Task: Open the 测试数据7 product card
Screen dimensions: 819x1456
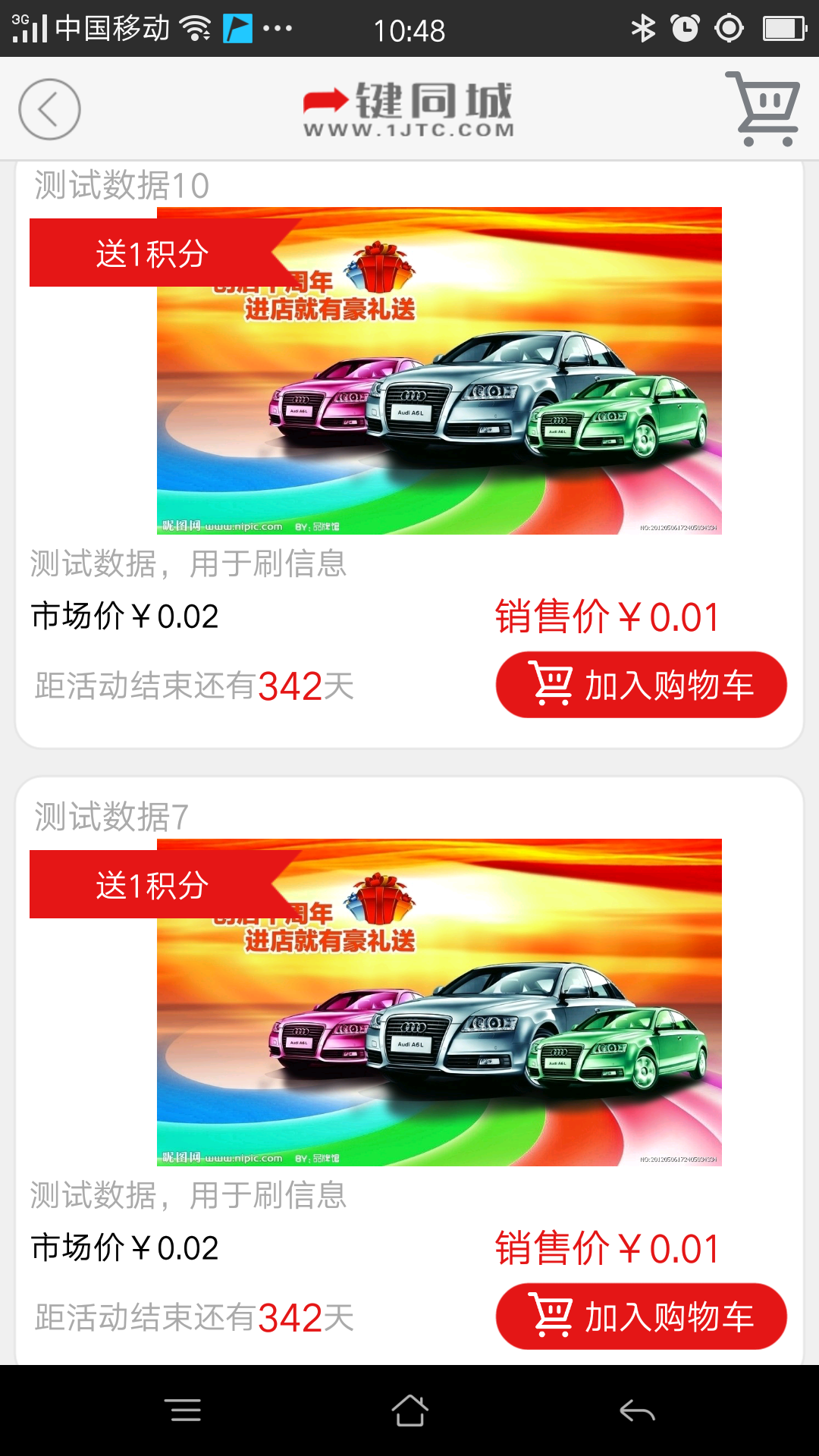Action: coord(438,1002)
